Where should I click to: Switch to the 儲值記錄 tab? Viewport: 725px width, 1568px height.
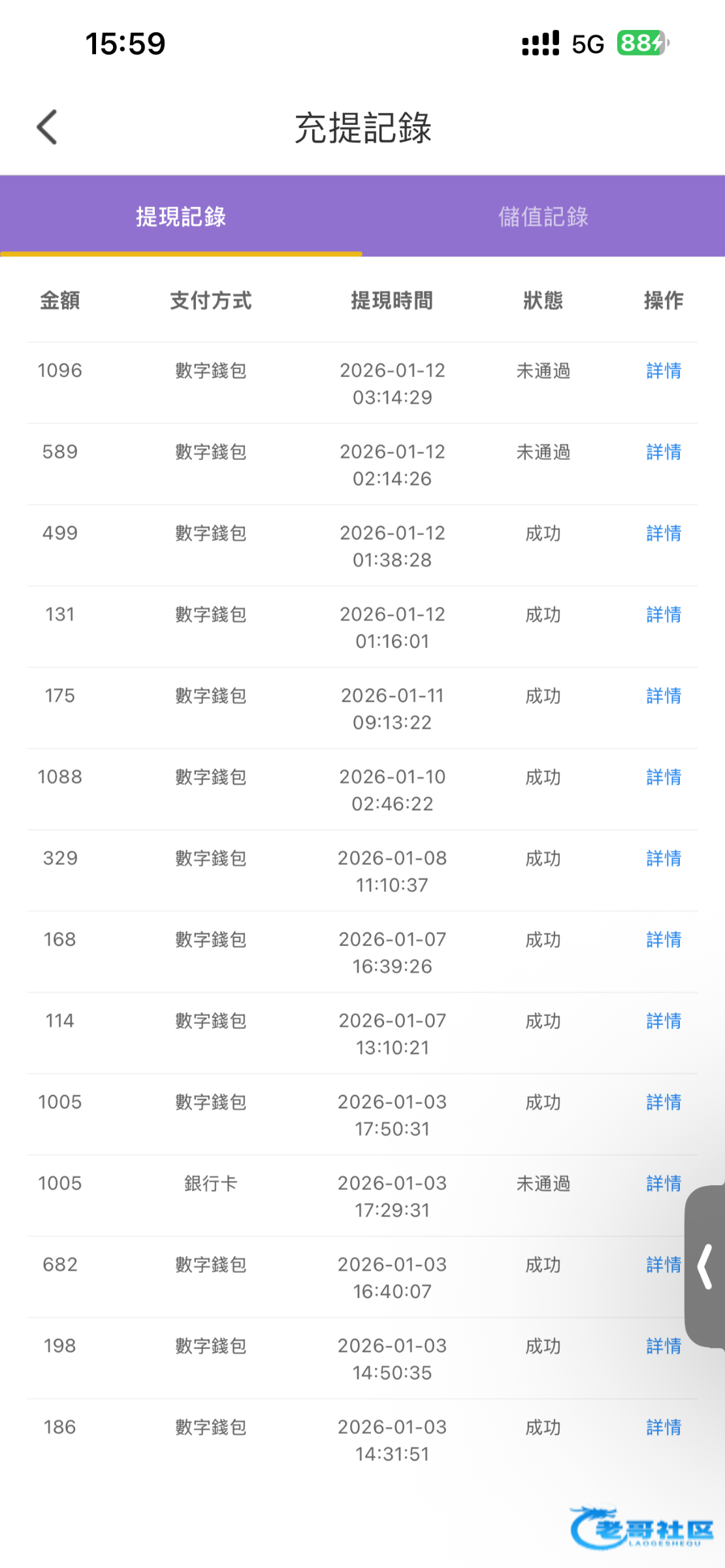click(543, 217)
